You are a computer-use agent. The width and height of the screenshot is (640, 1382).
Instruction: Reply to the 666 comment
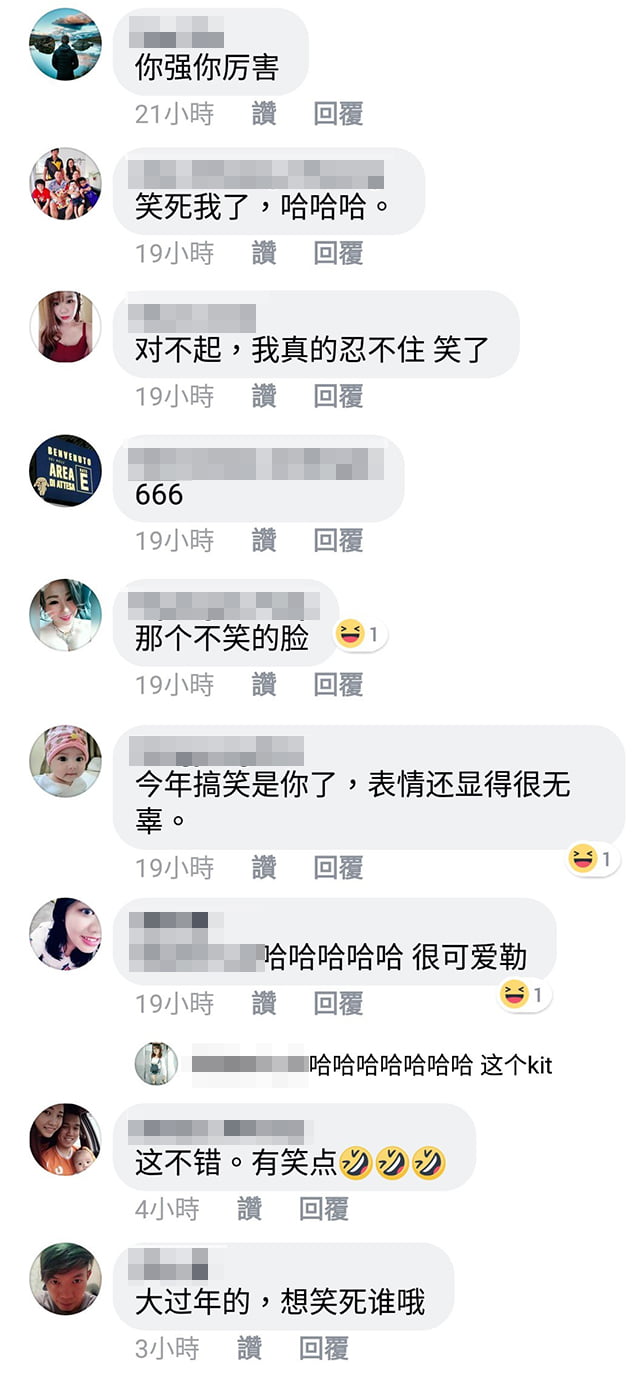click(x=338, y=541)
